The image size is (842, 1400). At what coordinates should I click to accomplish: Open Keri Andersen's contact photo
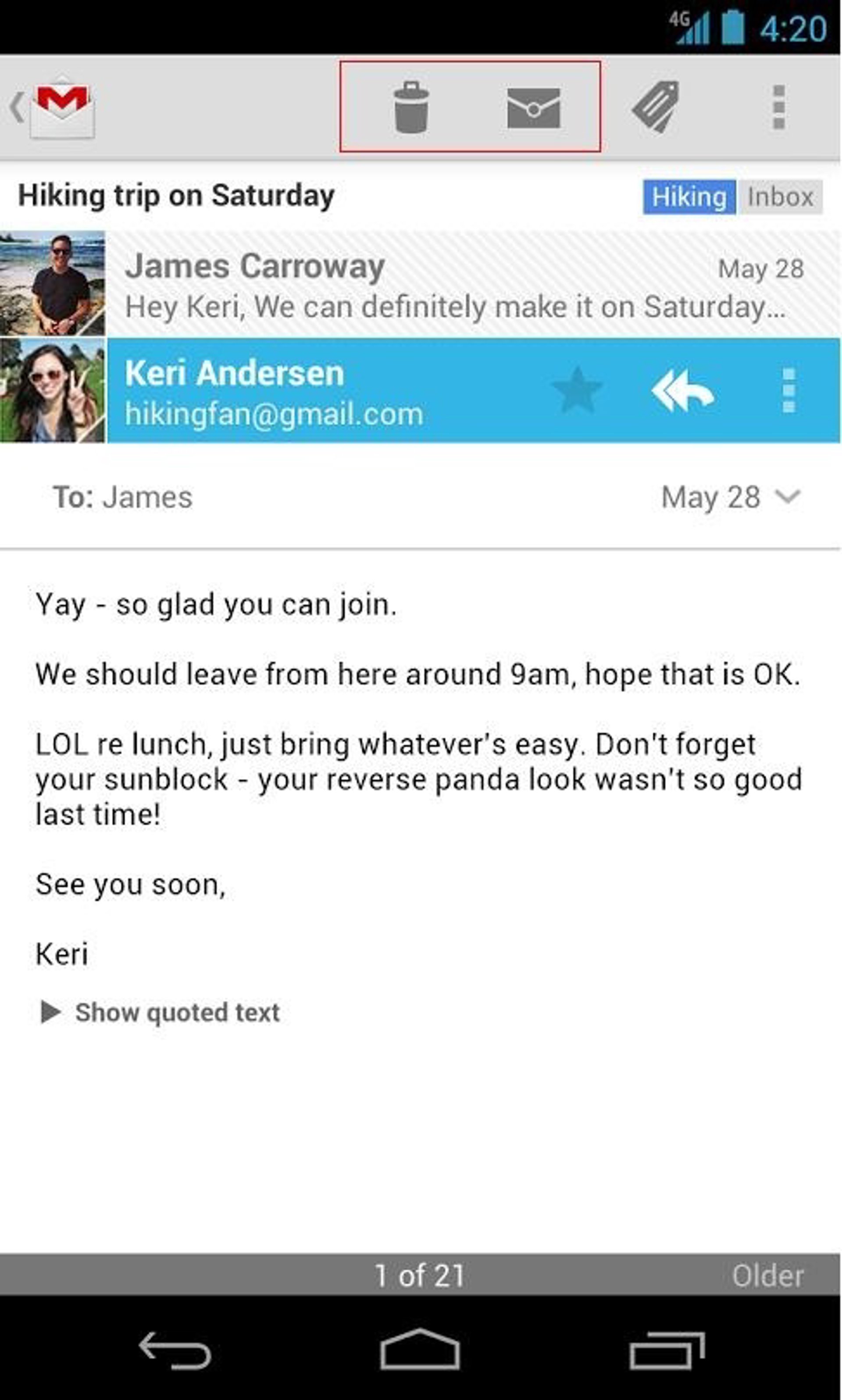(53, 391)
